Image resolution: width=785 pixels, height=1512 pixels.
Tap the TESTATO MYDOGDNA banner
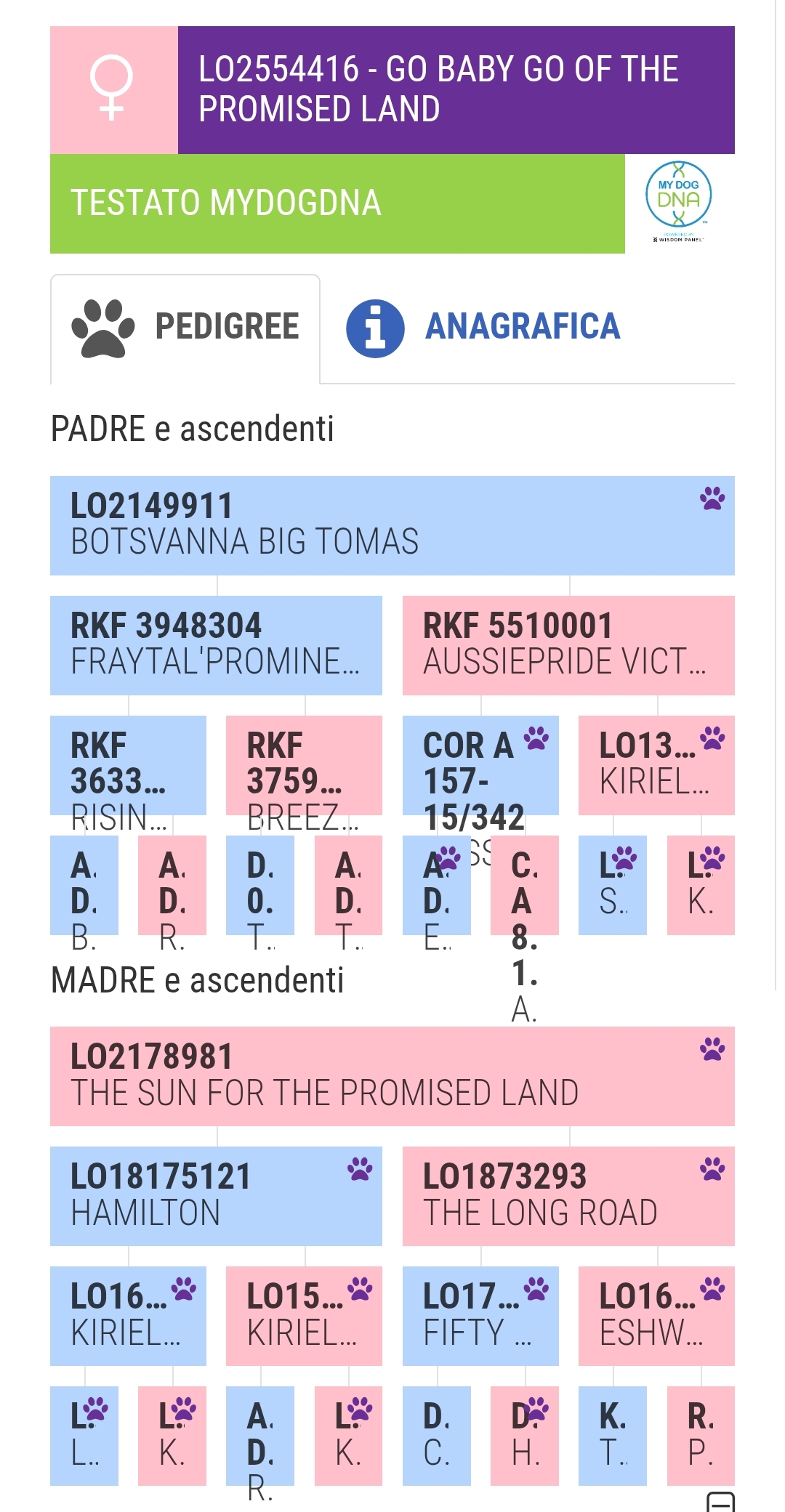pyautogui.click(x=337, y=203)
